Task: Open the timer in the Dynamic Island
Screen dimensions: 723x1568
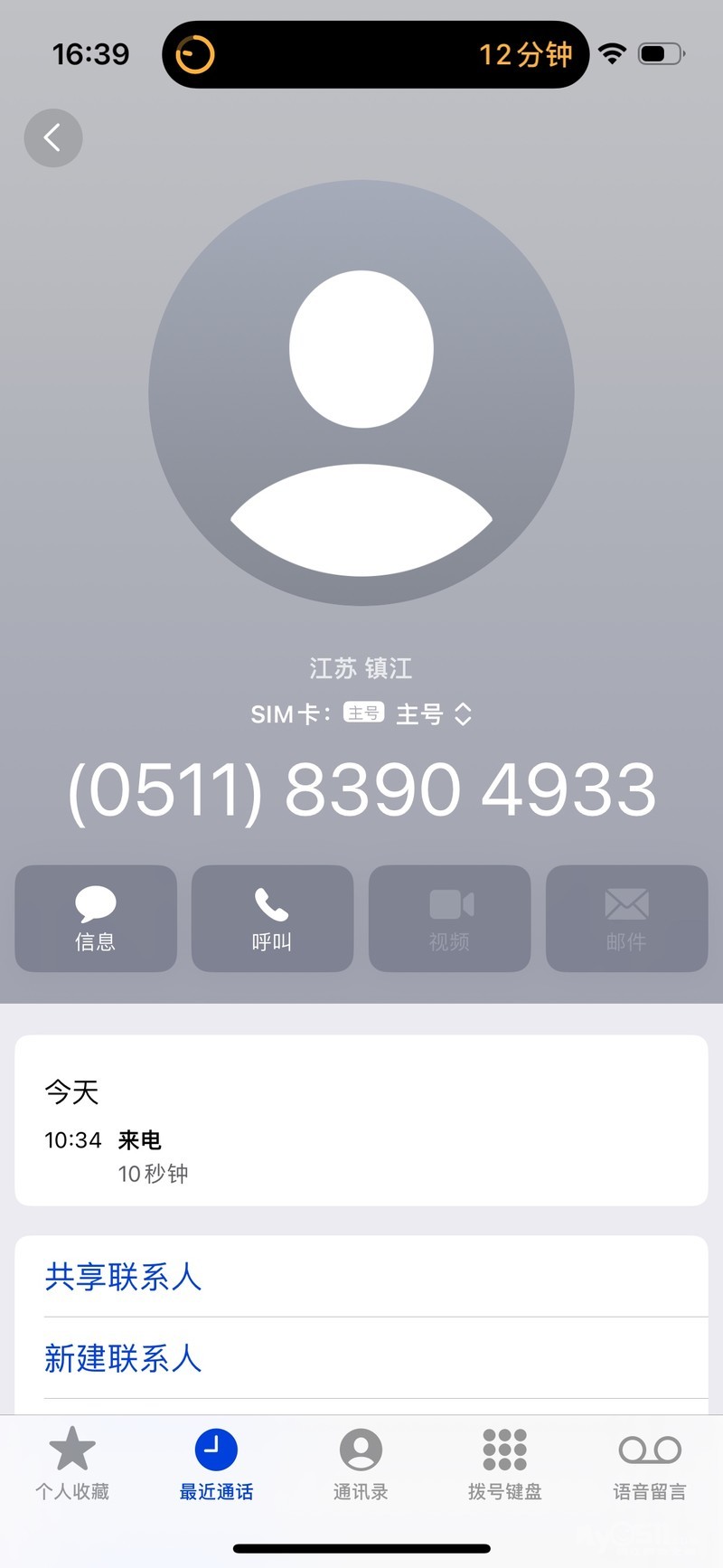Action: [x=375, y=54]
